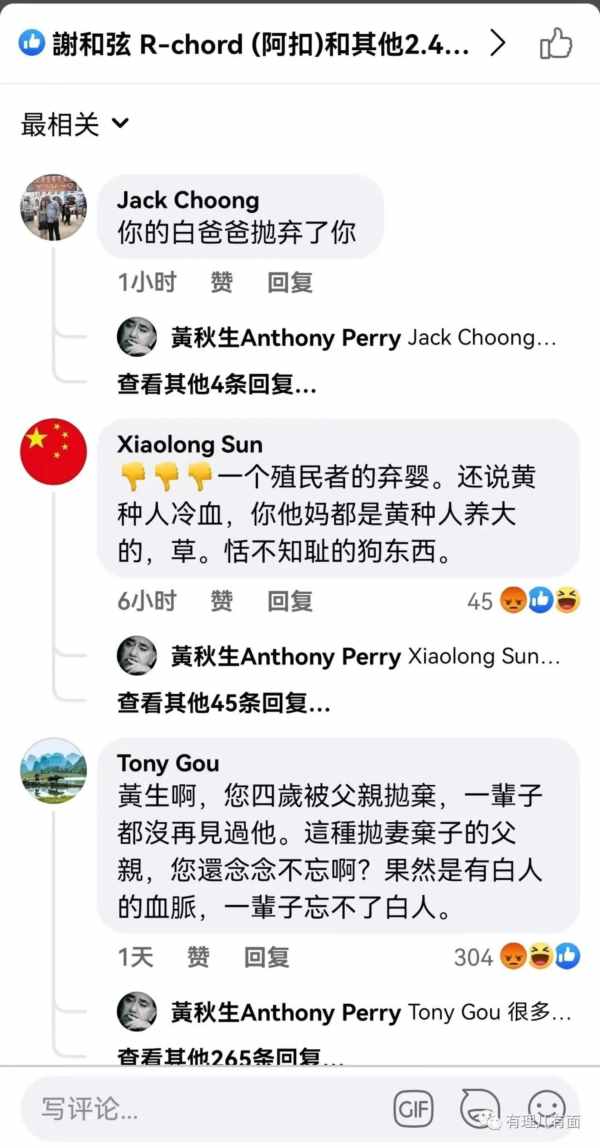The image size is (600, 1148).
Task: Like Tony Gou's comment
Action: (x=198, y=957)
